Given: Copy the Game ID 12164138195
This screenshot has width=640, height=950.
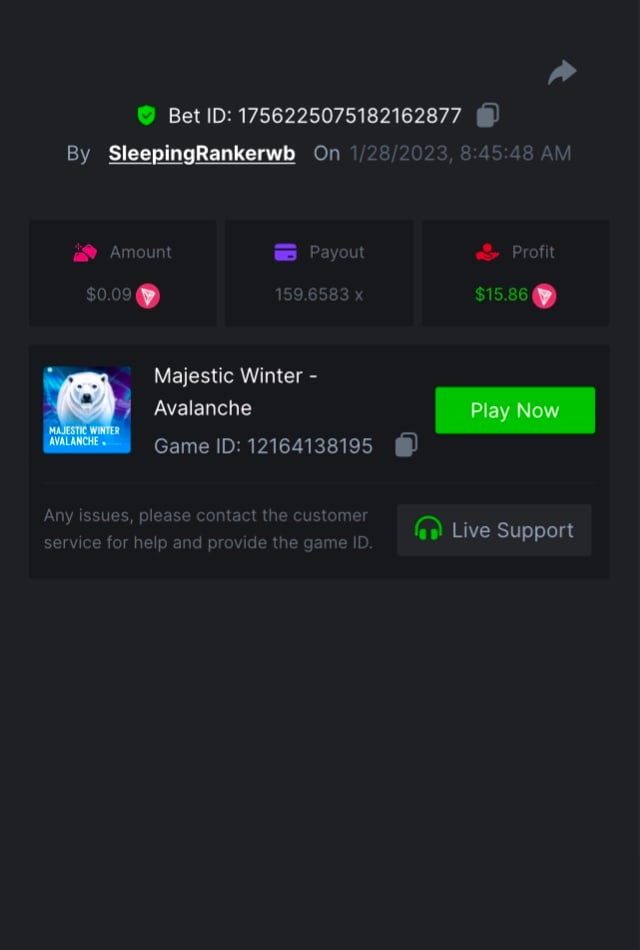Looking at the screenshot, I should (x=406, y=445).
